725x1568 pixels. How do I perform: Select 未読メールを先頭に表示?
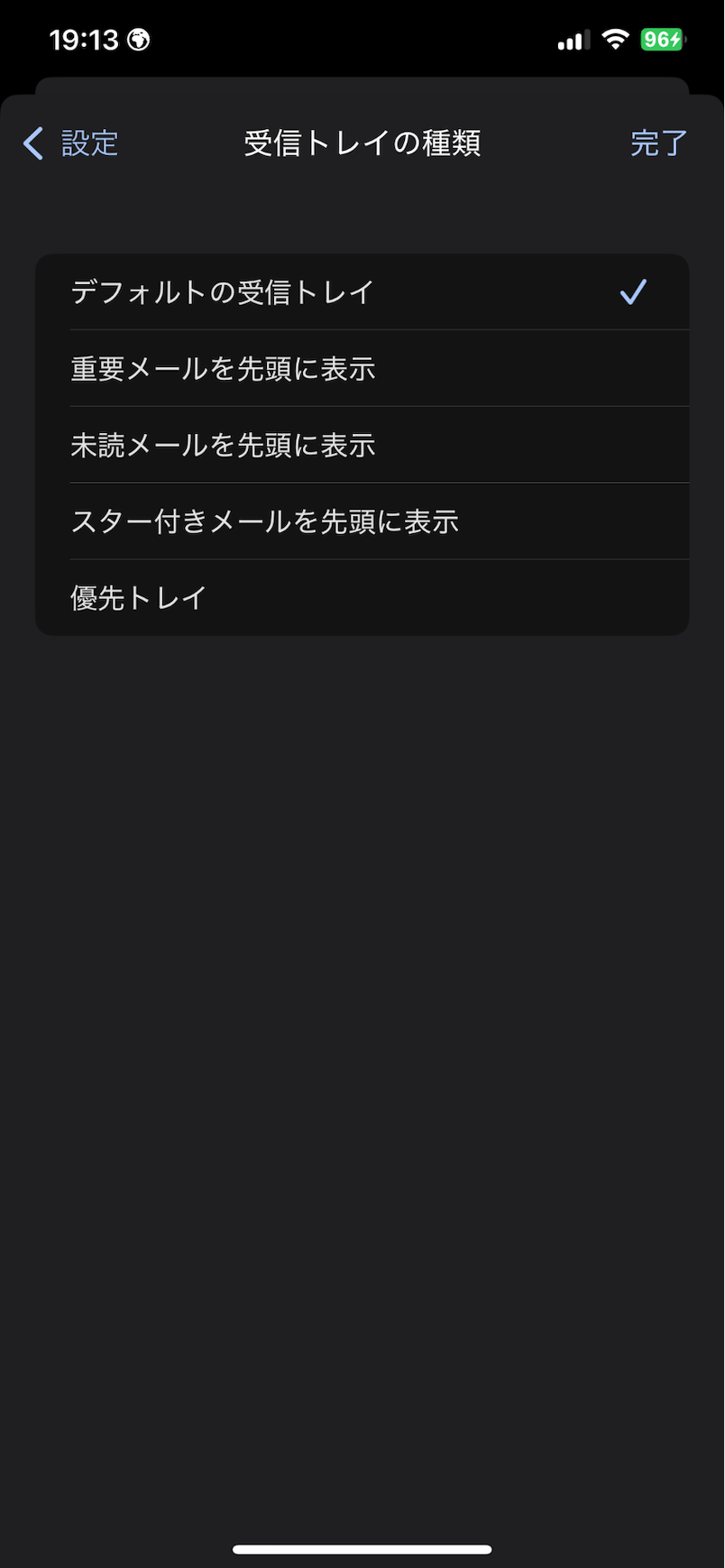(x=361, y=446)
